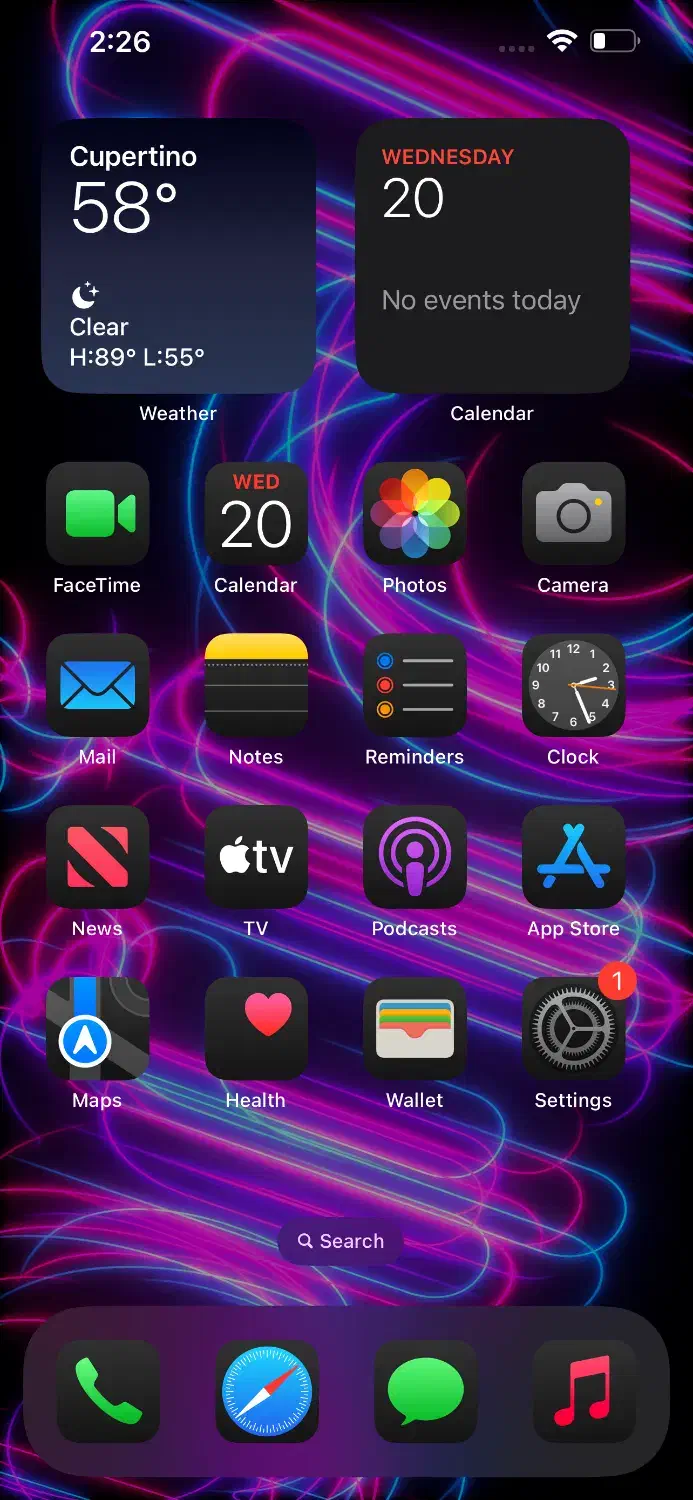
Task: Open the Photos app
Action: coord(414,514)
